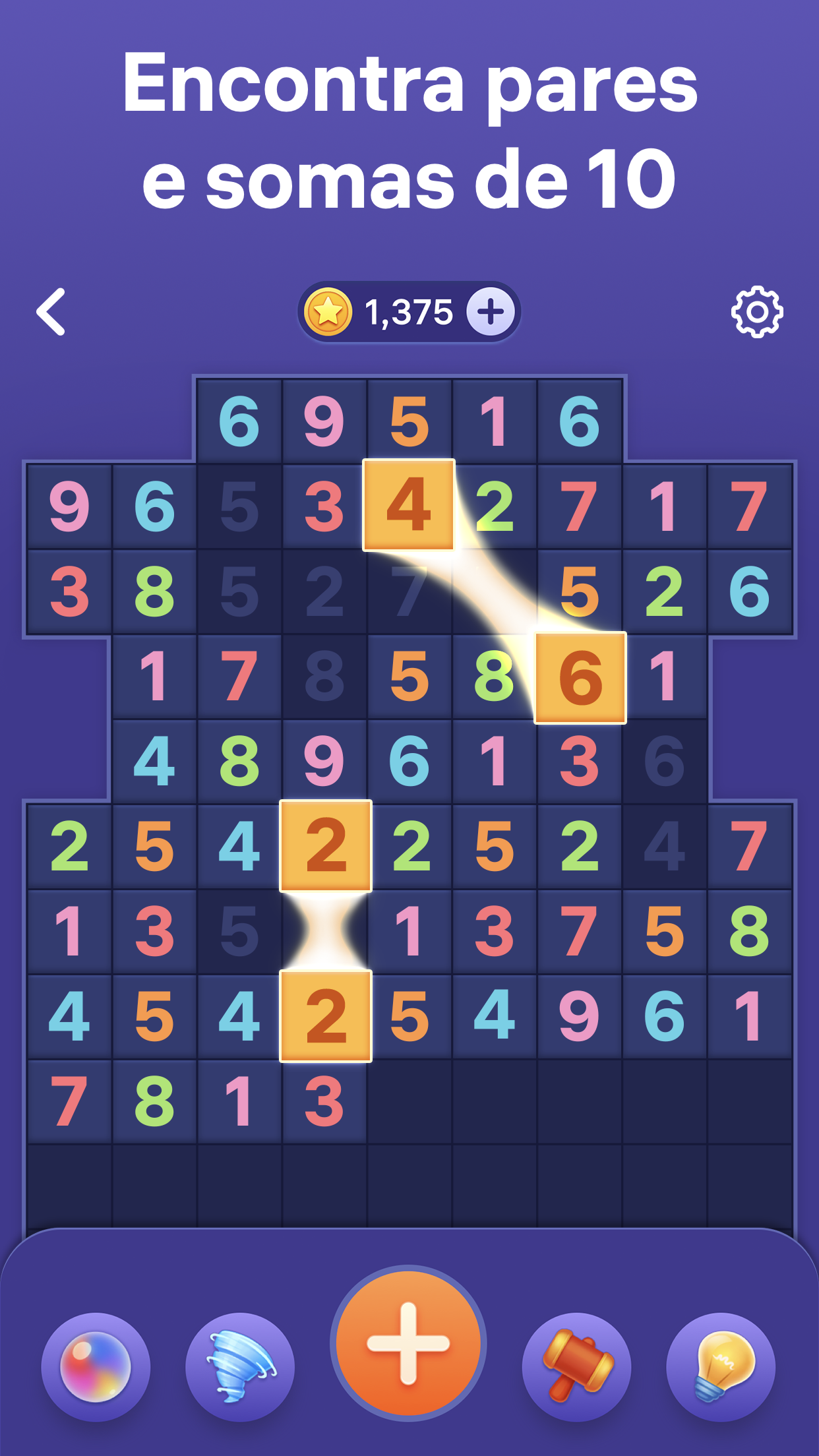Select the hammer booster
The height and width of the screenshot is (1456, 819).
(576, 1367)
